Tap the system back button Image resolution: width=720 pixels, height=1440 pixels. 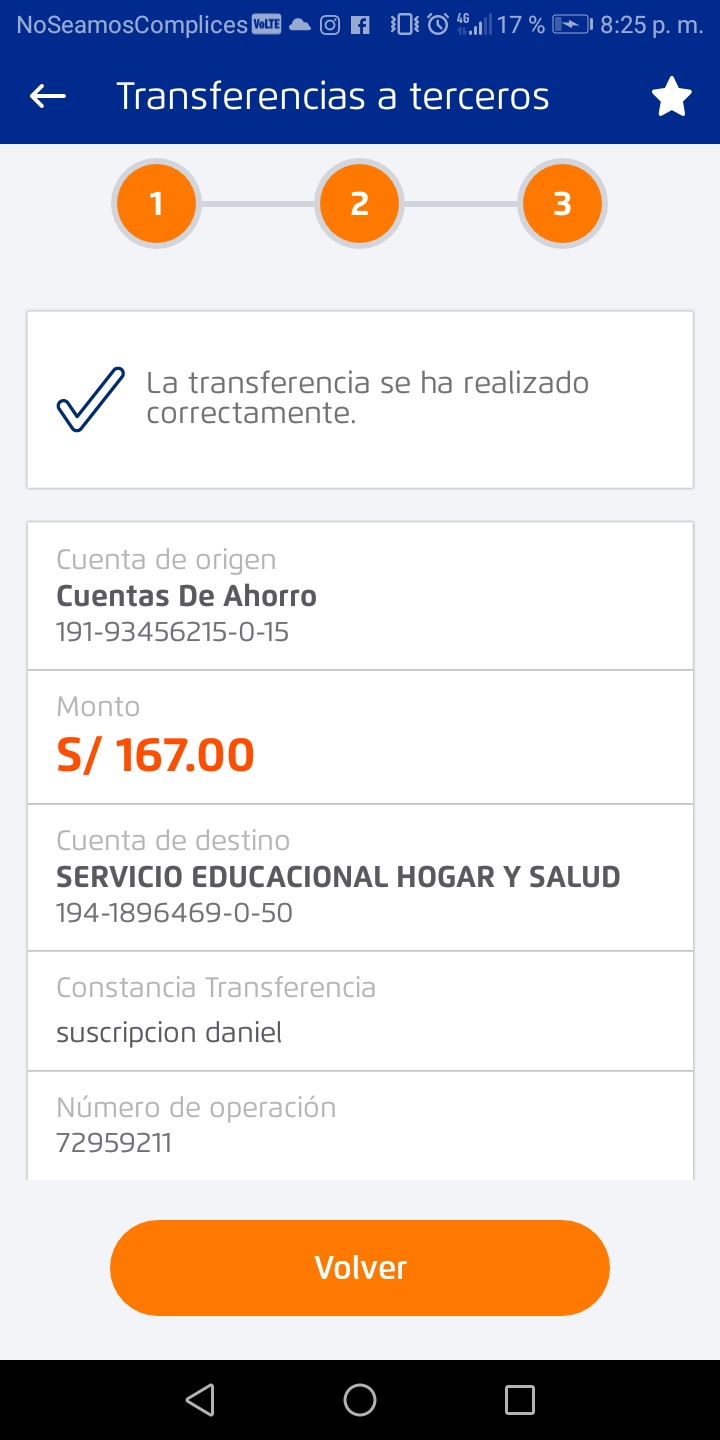pos(201,1399)
